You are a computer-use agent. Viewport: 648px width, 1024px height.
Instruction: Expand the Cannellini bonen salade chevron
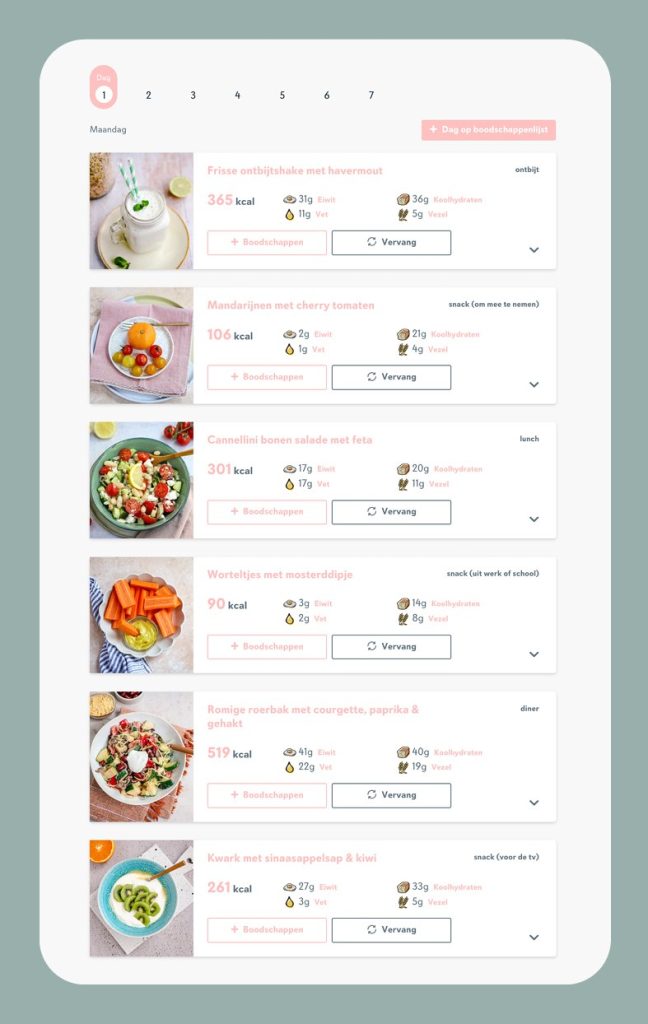pyautogui.click(x=534, y=519)
